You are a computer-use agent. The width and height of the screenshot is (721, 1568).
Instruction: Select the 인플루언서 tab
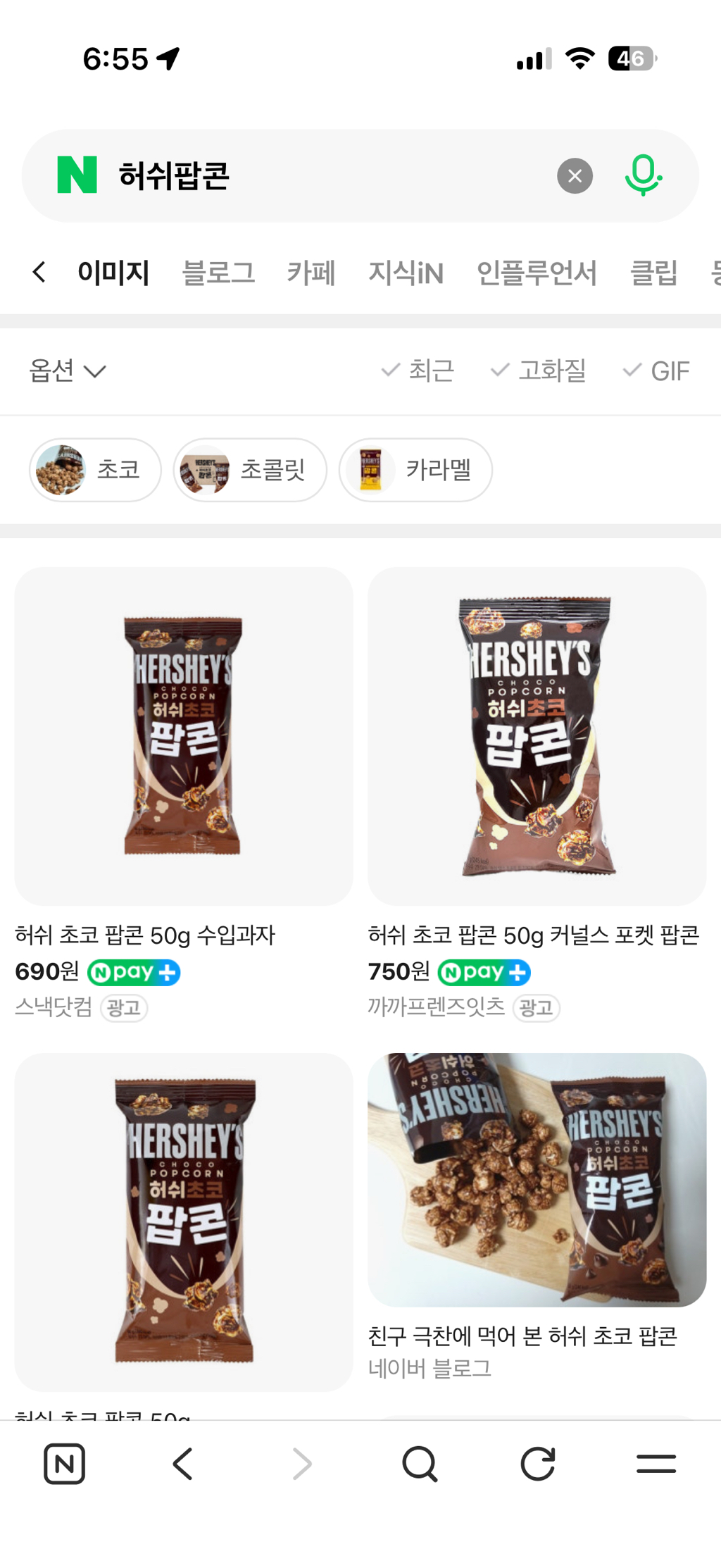click(x=537, y=273)
